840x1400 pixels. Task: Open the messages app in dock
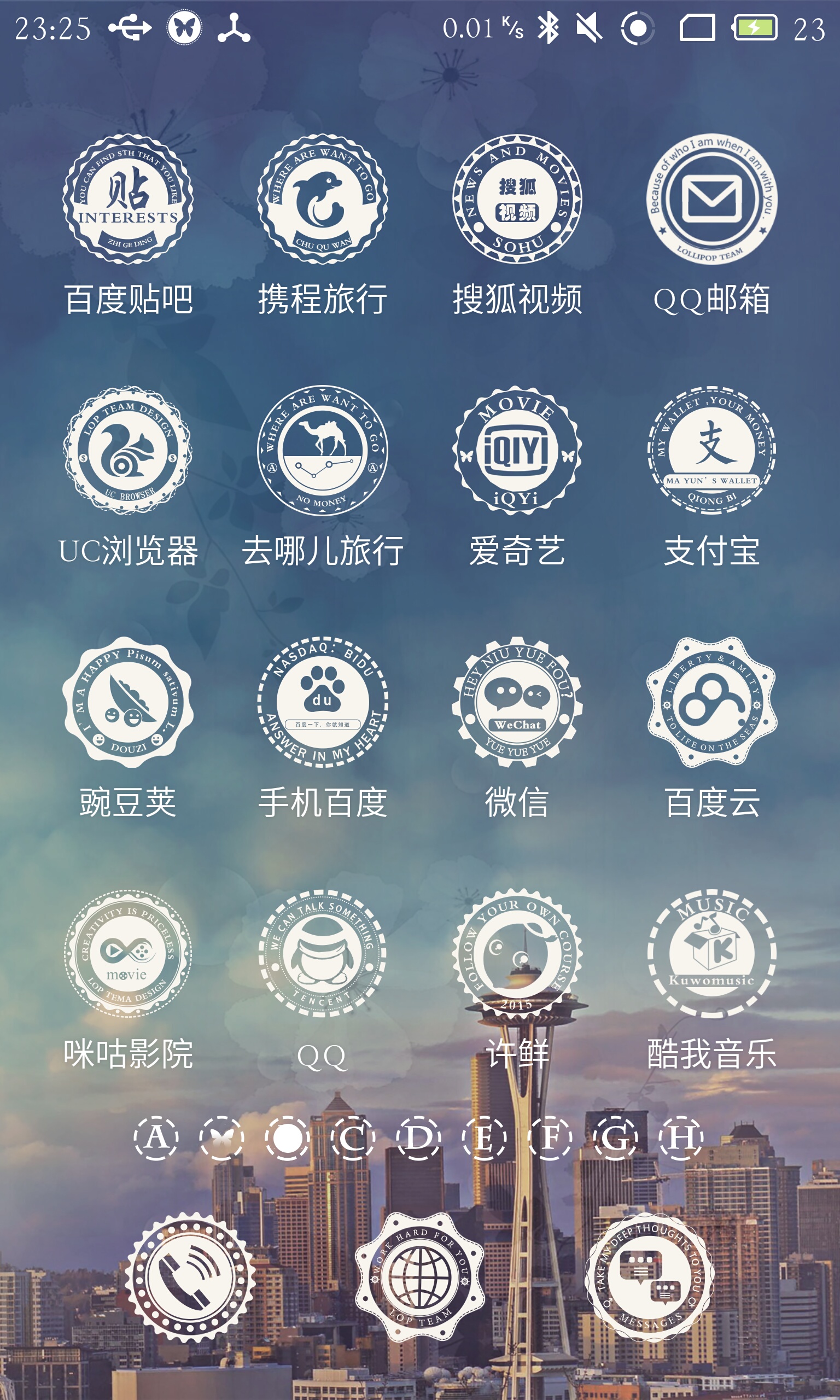click(649, 1277)
